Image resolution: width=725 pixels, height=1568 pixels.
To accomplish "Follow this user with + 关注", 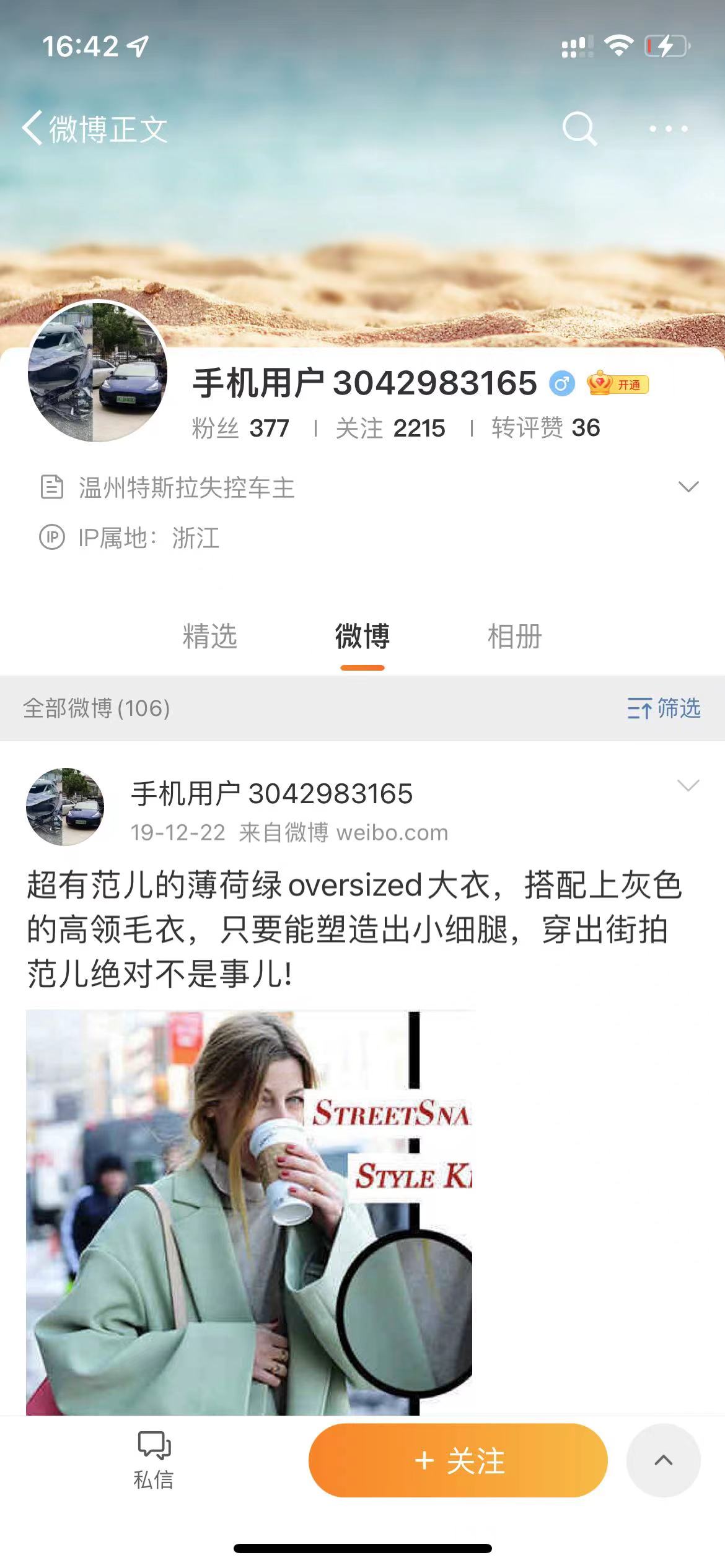I will click(458, 1460).
